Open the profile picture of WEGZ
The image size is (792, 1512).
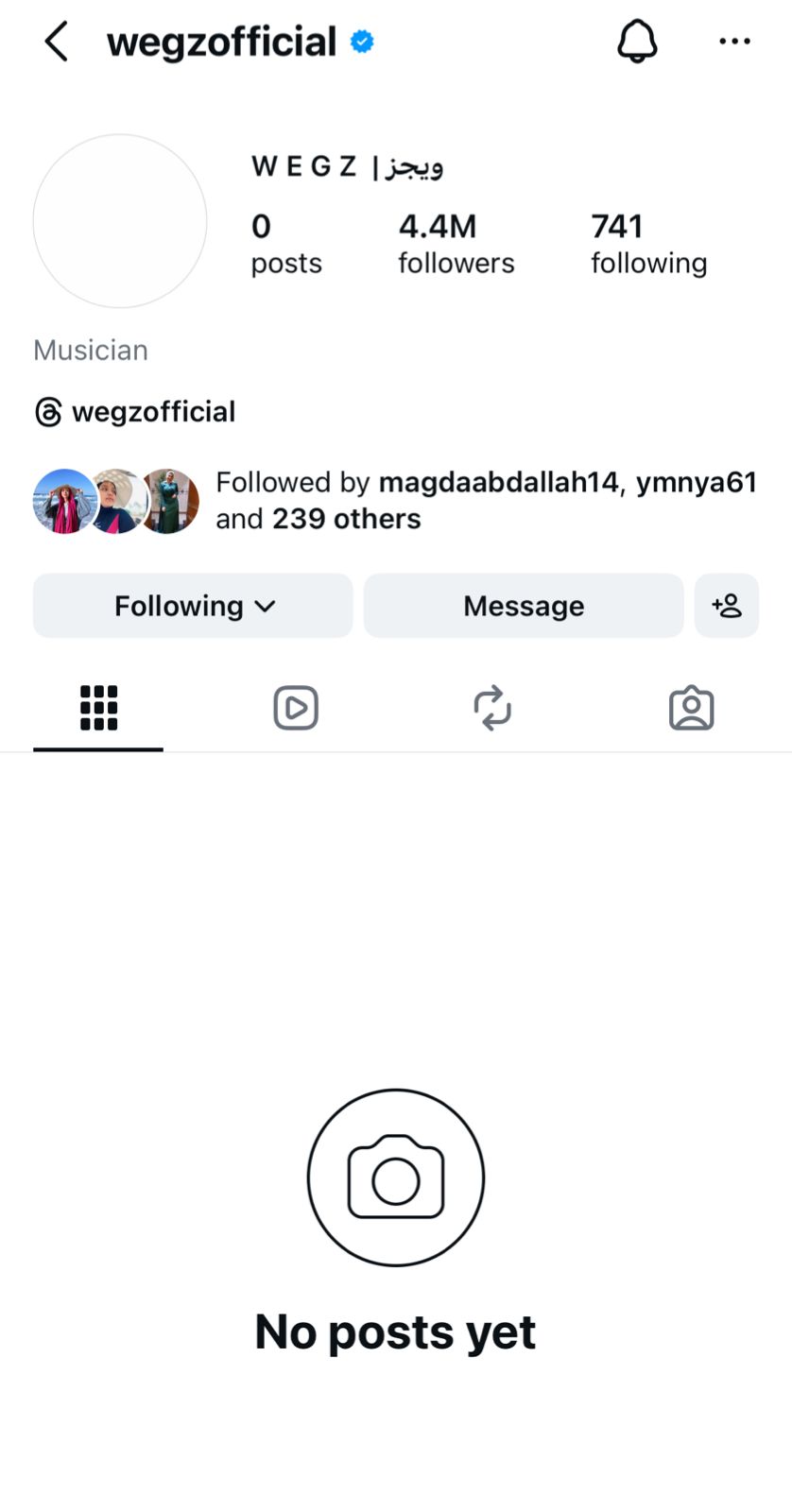(x=120, y=221)
